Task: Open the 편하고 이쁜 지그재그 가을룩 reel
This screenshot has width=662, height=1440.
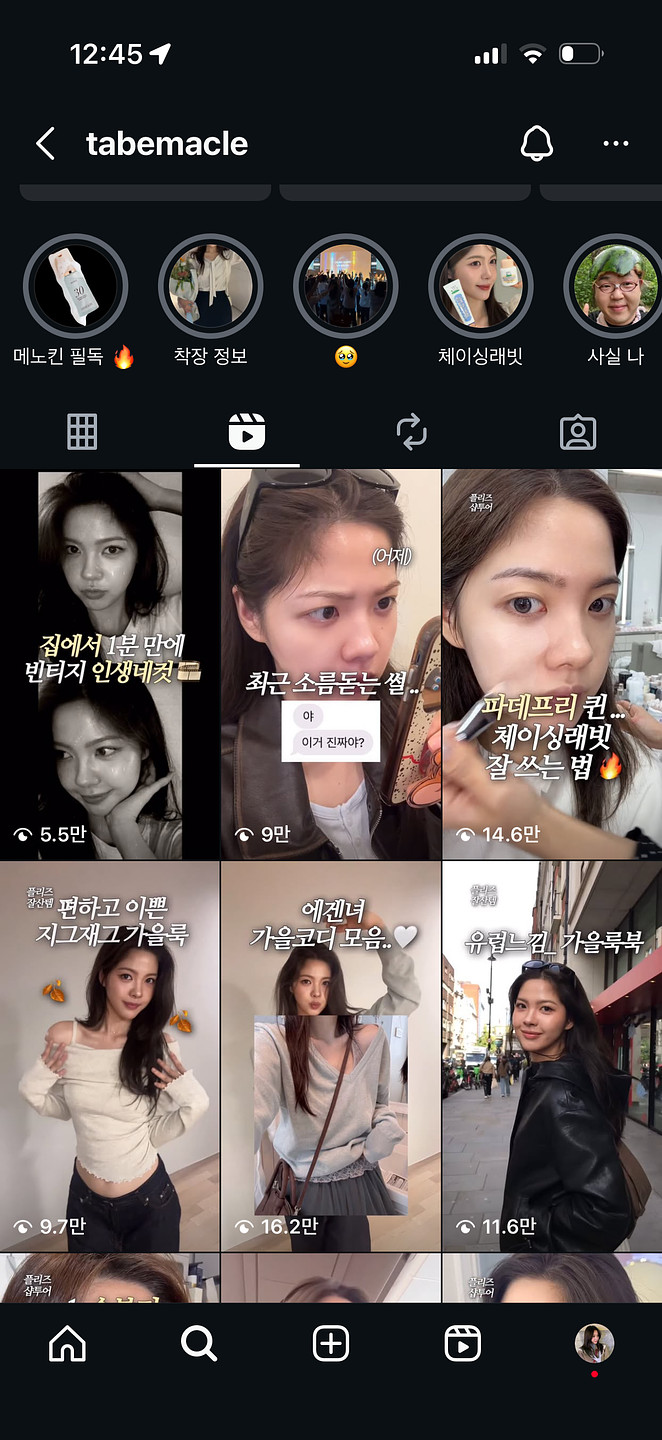Action: click(x=109, y=1056)
